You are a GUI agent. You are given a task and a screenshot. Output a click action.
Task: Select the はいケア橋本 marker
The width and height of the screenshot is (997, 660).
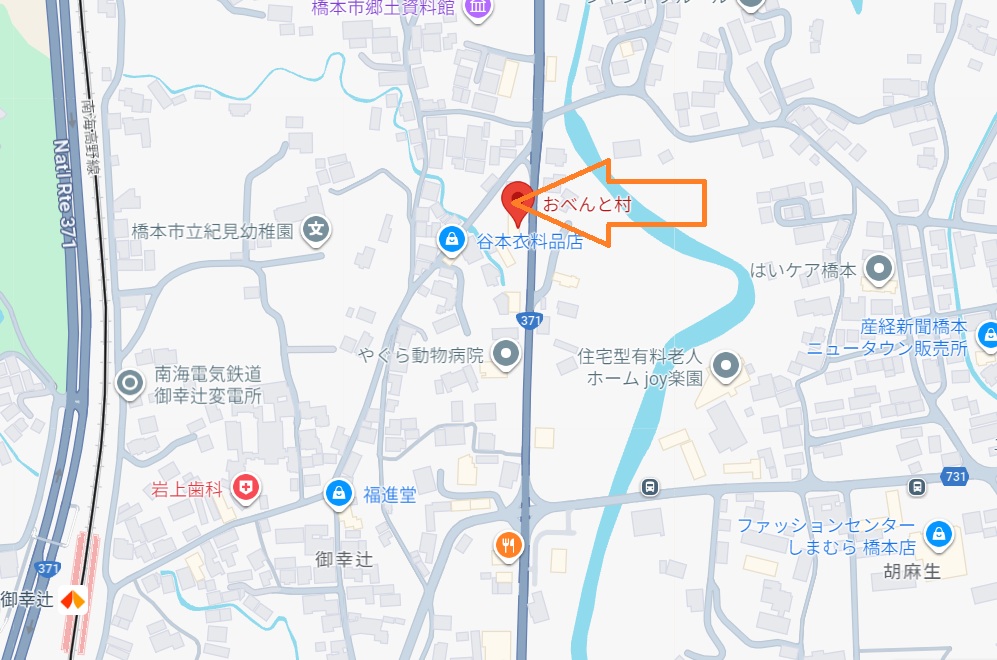pyautogui.click(x=879, y=268)
